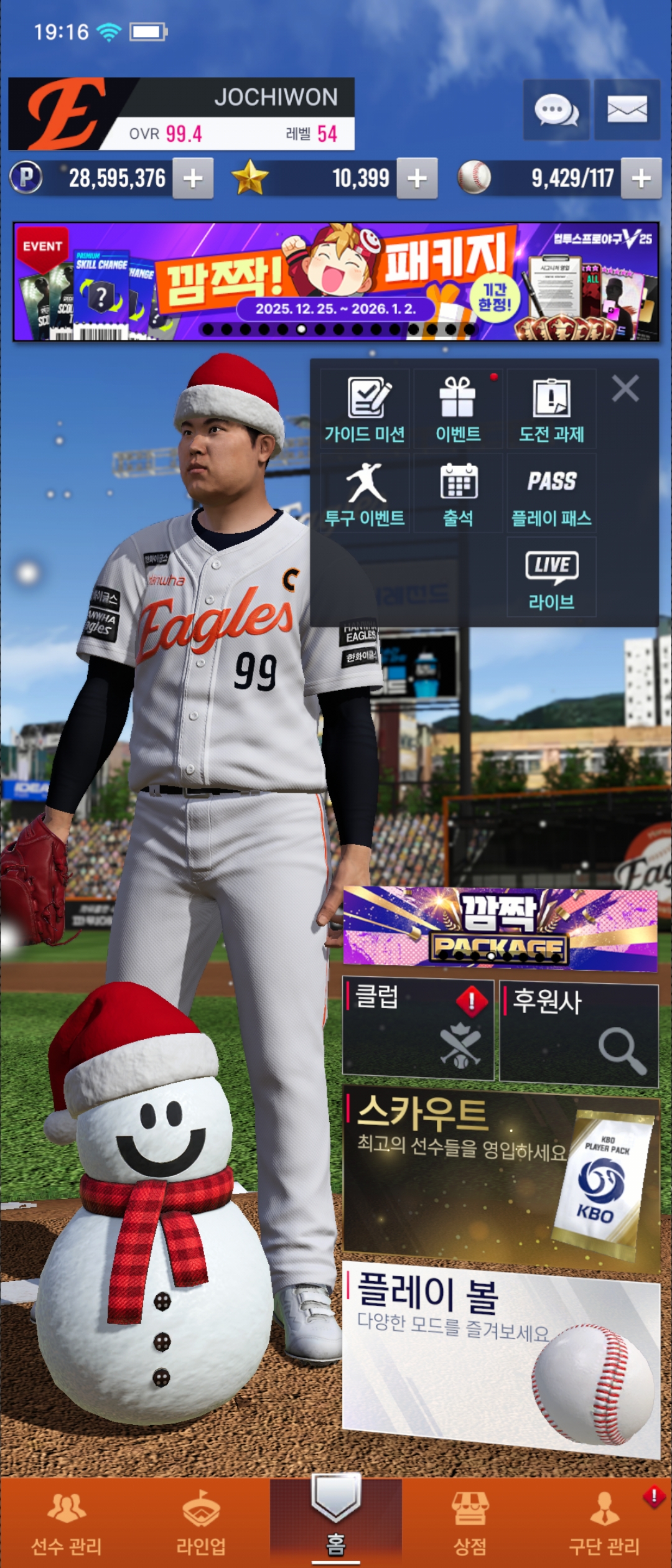Open 도전 과제
Viewport: 672px width, 1568px height.
[x=551, y=409]
